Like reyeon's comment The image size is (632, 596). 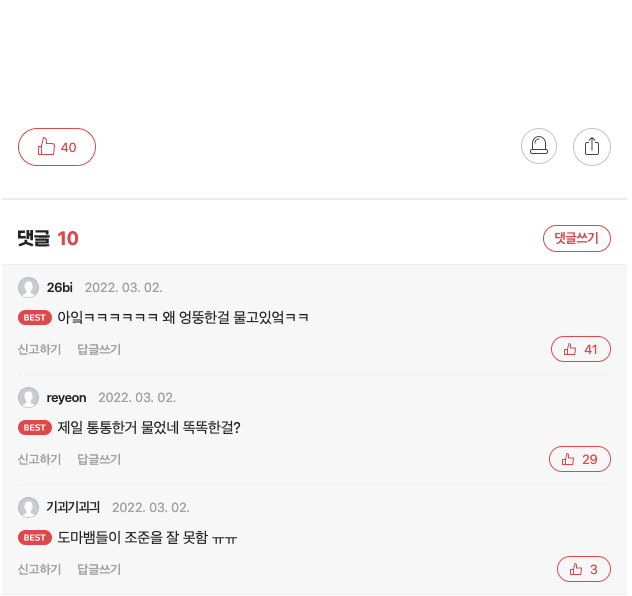tap(579, 459)
